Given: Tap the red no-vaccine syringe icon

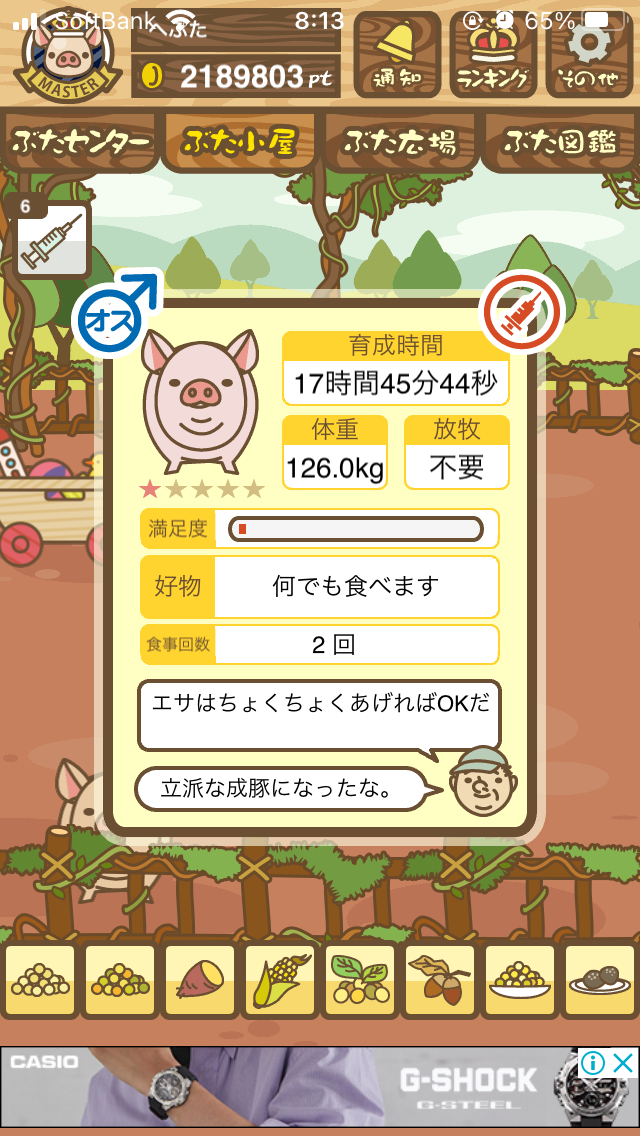Looking at the screenshot, I should [x=524, y=314].
